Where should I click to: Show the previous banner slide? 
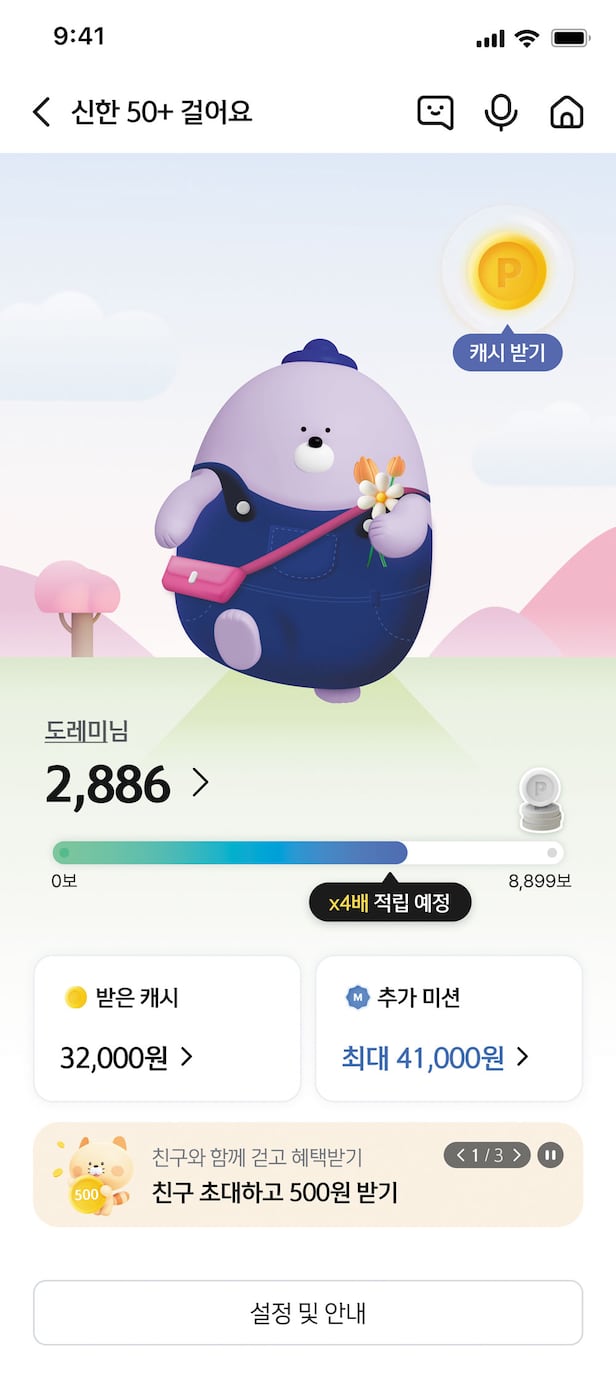461,1156
